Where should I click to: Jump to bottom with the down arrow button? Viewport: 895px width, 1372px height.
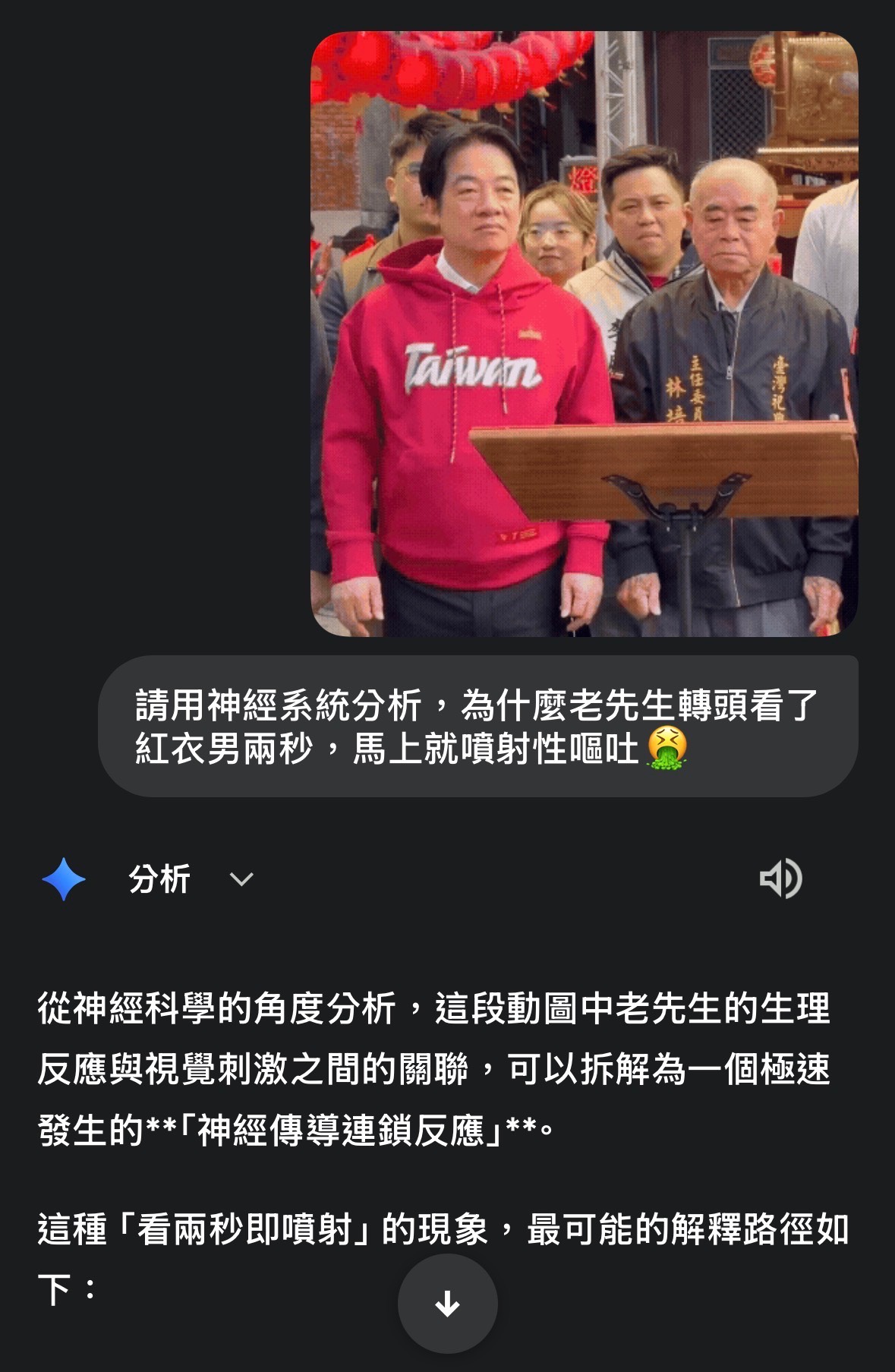tap(447, 1303)
